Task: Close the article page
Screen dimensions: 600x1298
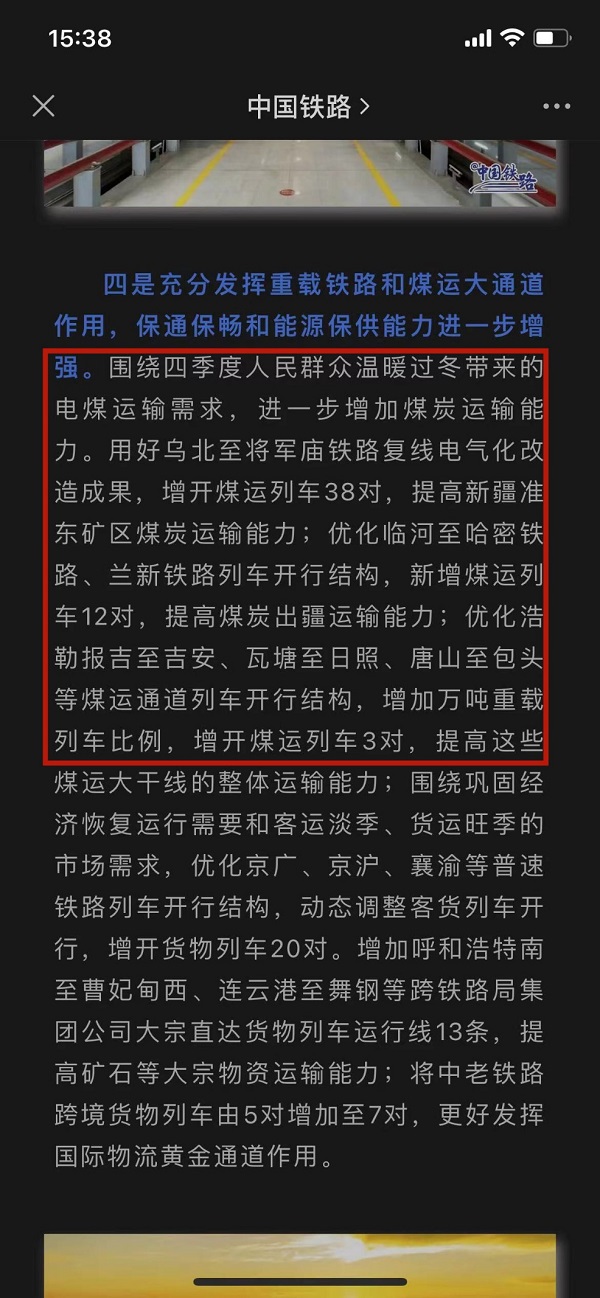Action: tap(43, 106)
